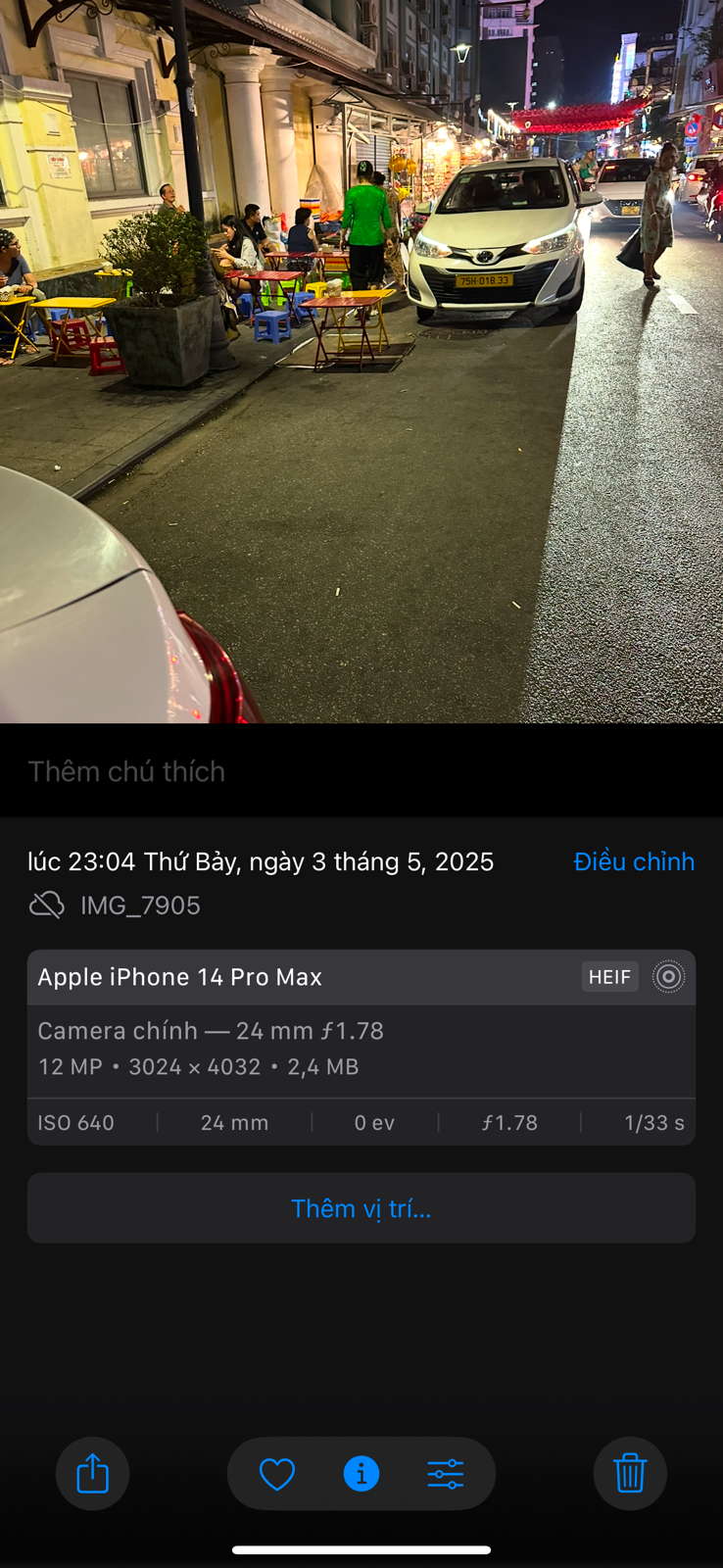Viewport: 723px width, 1568px height.
Task: Tap the share icon
Action: [x=92, y=1473]
